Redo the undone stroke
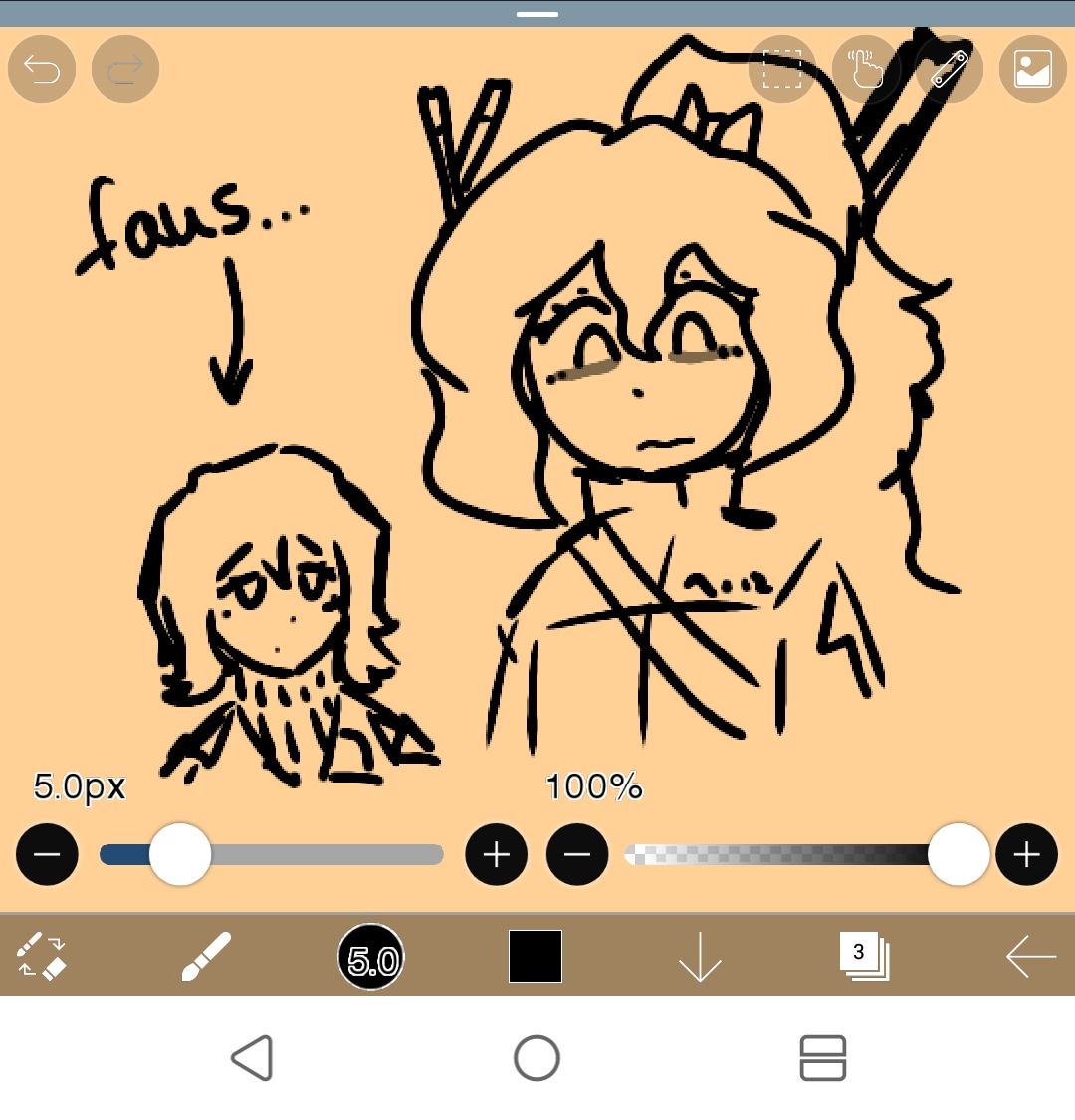The width and height of the screenshot is (1075, 1120). point(125,69)
